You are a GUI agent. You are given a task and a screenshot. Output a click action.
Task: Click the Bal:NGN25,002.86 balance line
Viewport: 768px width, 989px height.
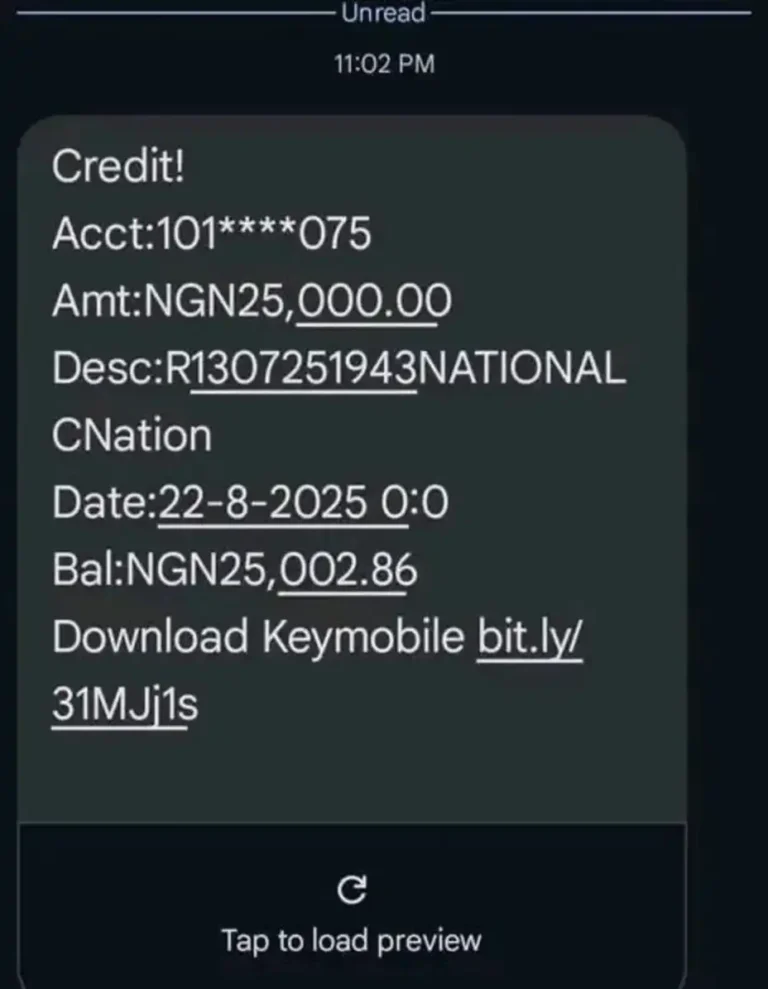click(x=236, y=570)
